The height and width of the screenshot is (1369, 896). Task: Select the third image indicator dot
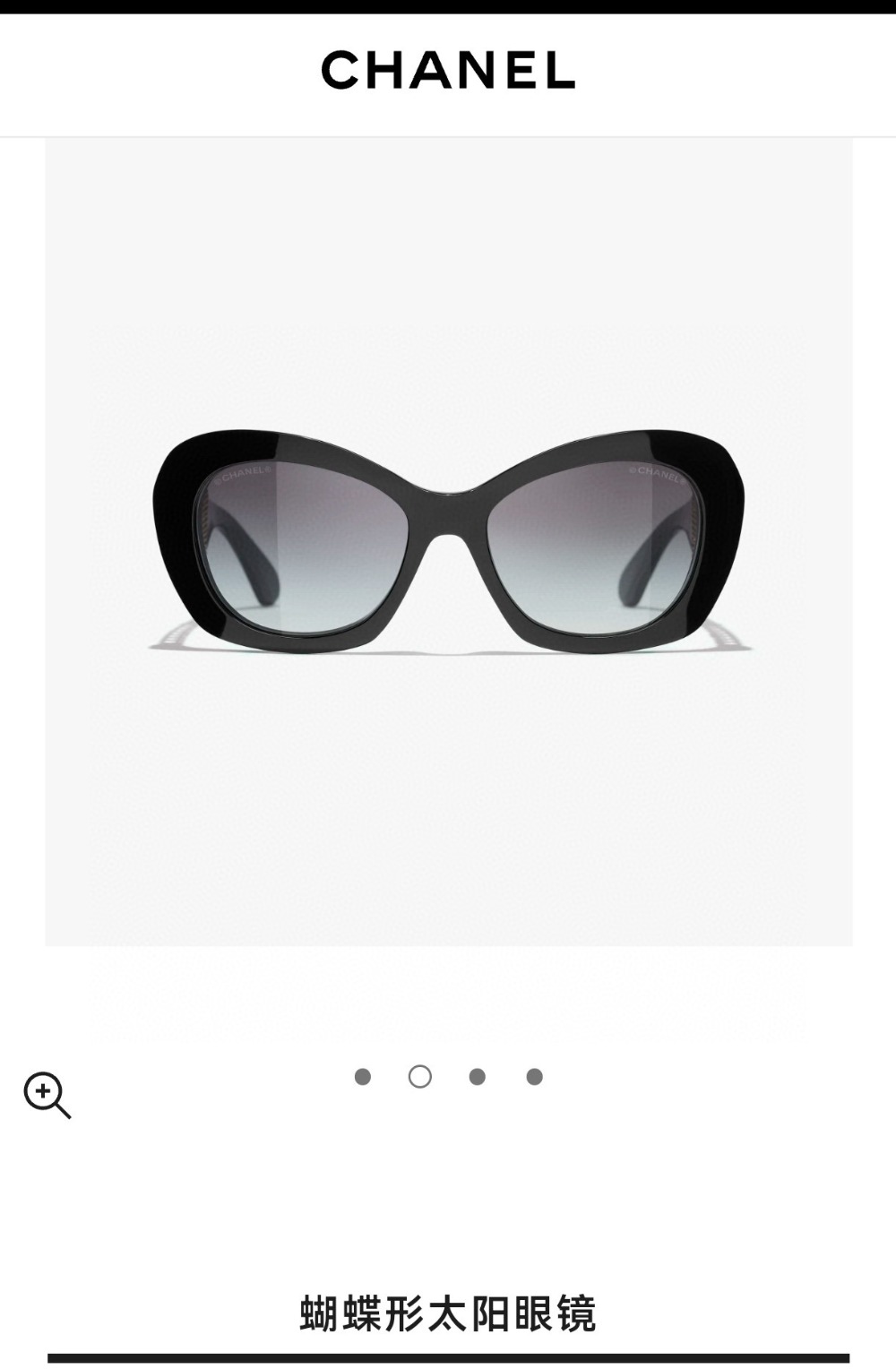tap(478, 1076)
